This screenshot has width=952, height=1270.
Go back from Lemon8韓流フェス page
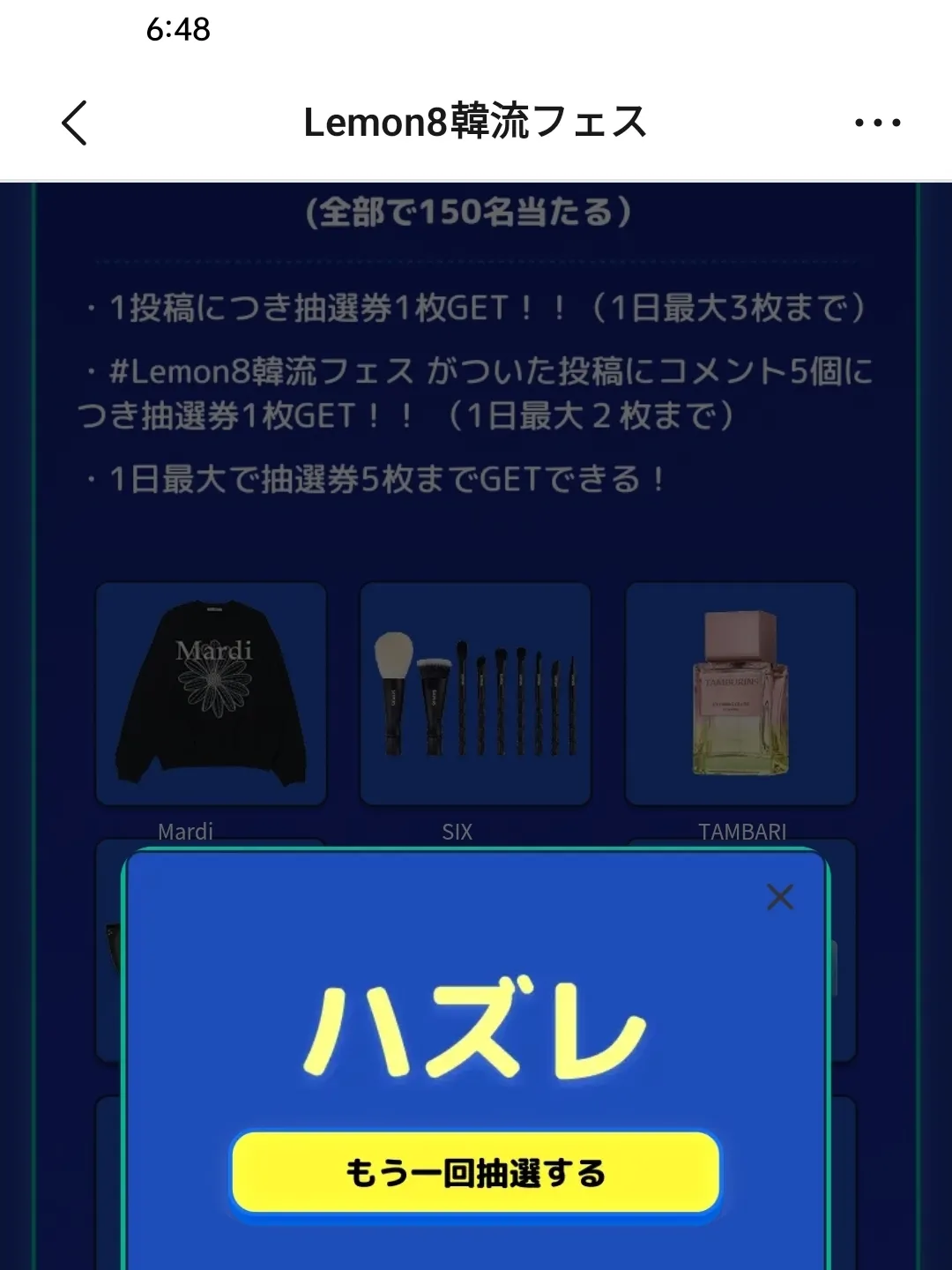[75, 123]
